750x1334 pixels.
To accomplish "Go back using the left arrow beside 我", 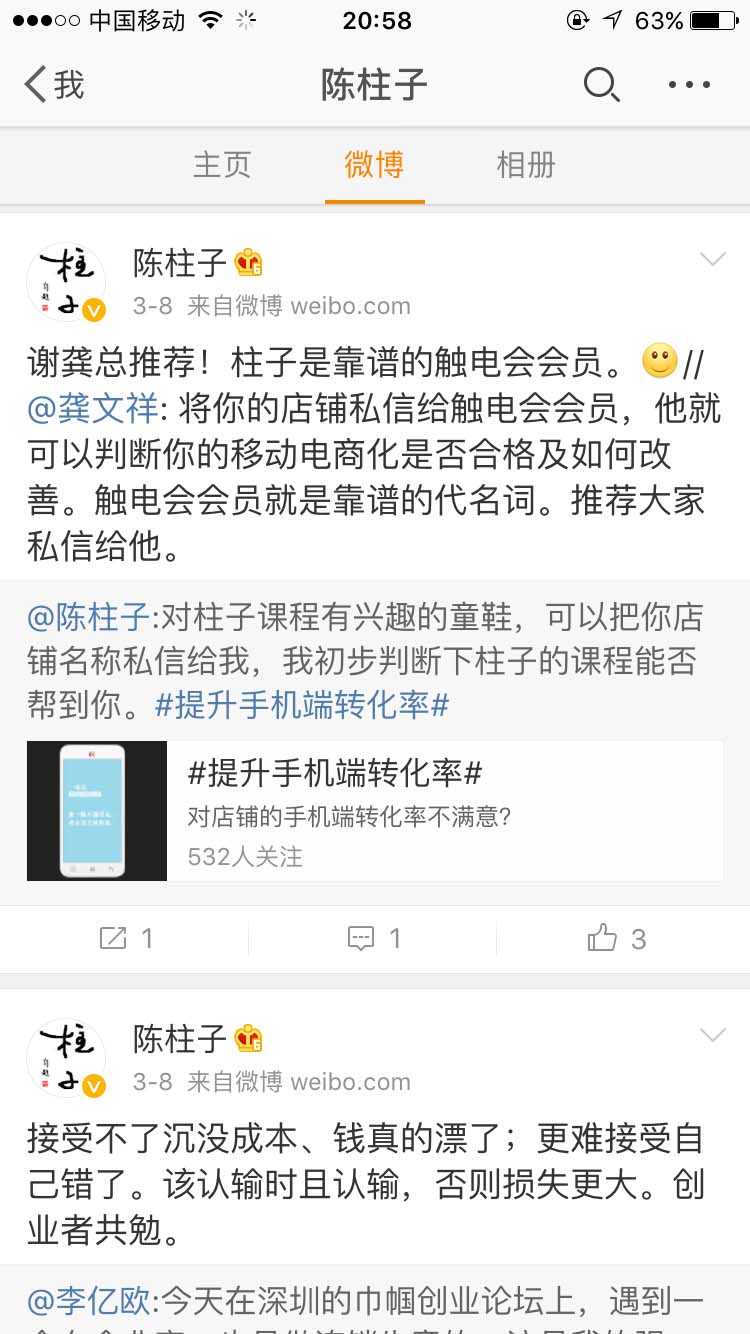I will coord(34,85).
